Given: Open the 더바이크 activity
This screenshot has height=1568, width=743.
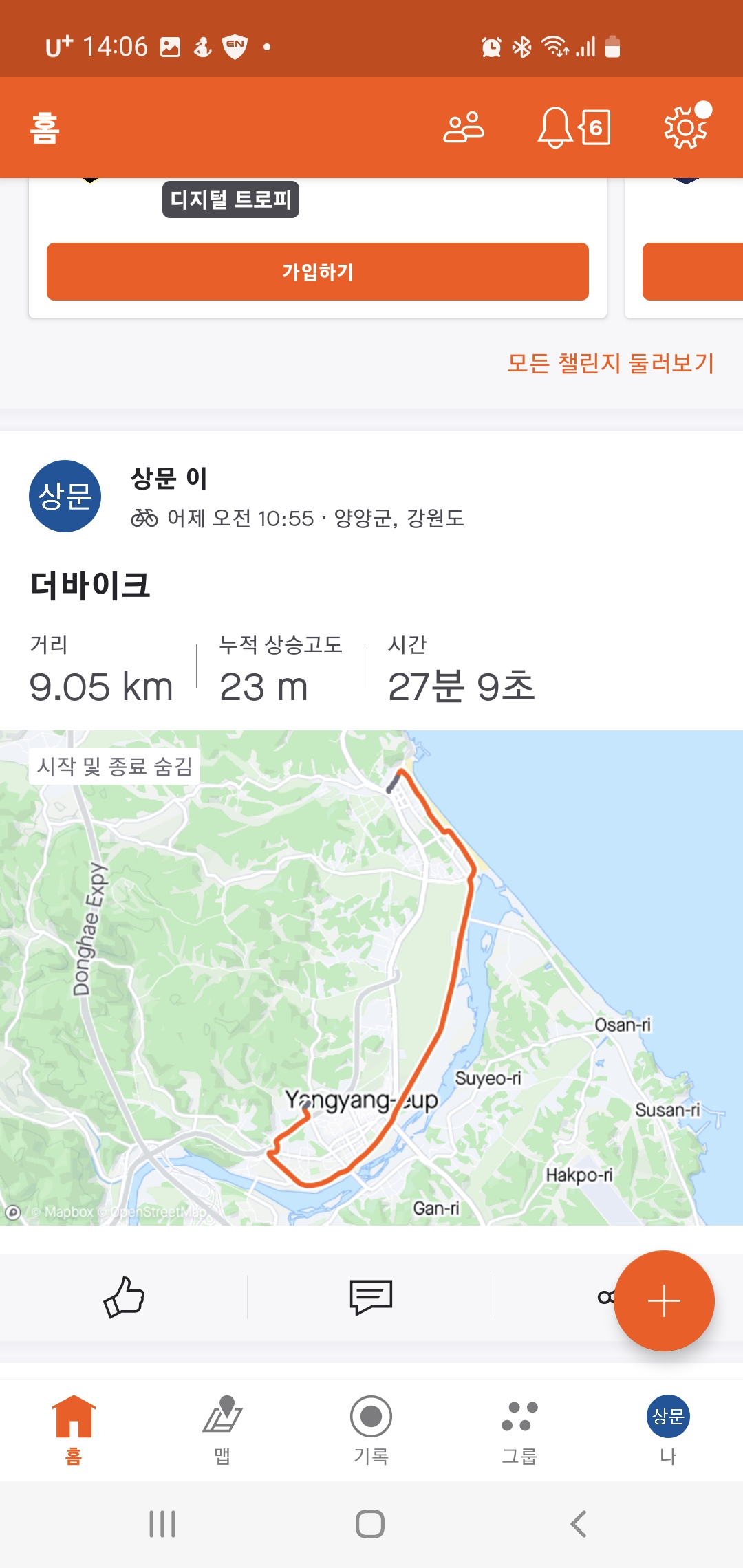Looking at the screenshot, I should pos(90,585).
